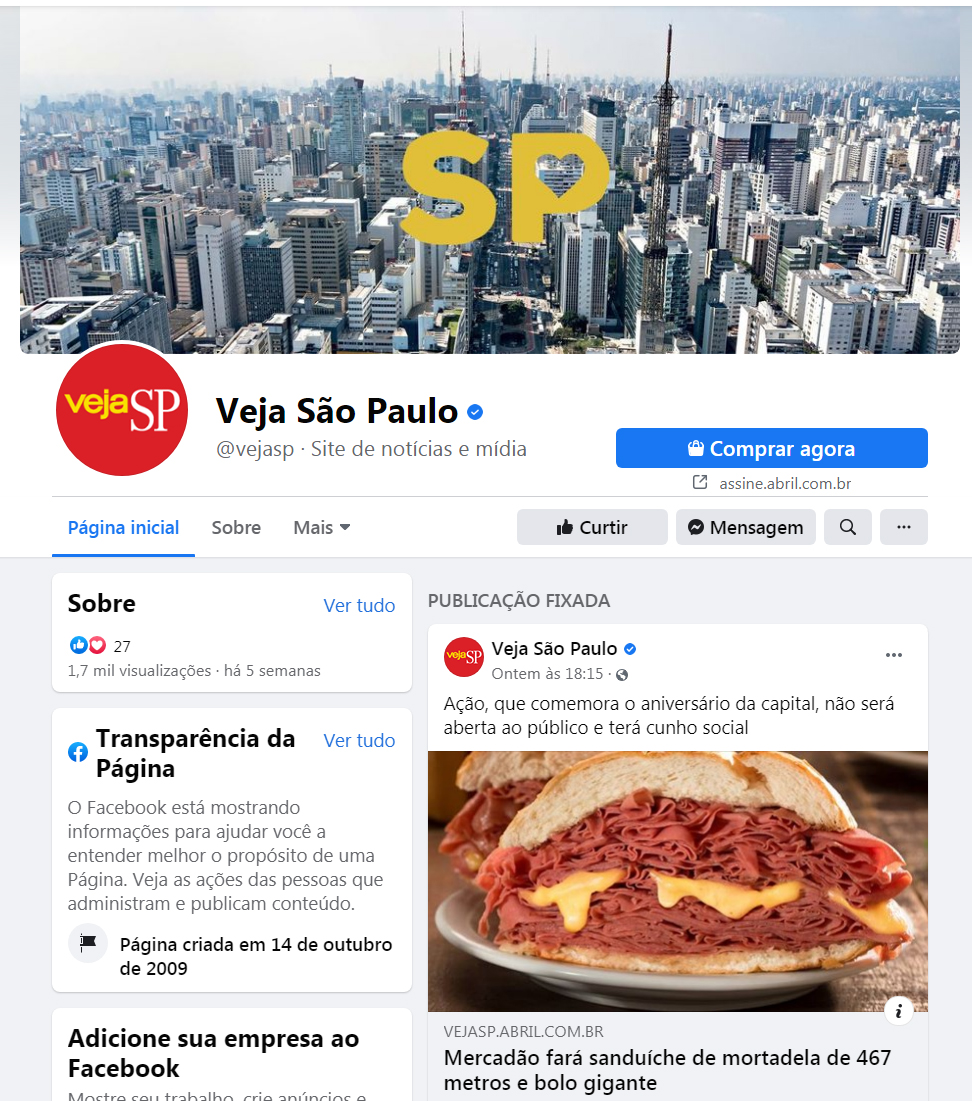Search within the Veja São Paulo page

click(848, 528)
